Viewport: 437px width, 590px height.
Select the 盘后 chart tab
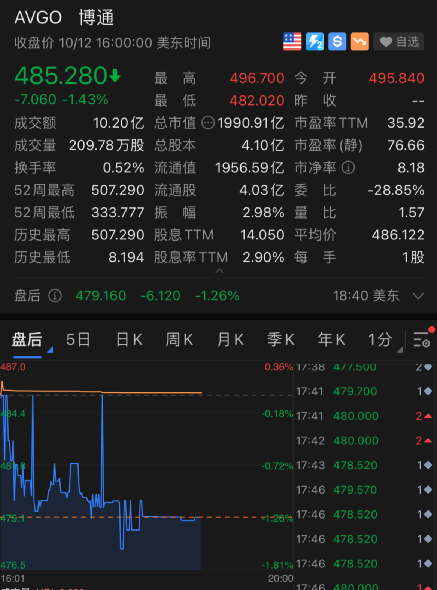coord(27,340)
